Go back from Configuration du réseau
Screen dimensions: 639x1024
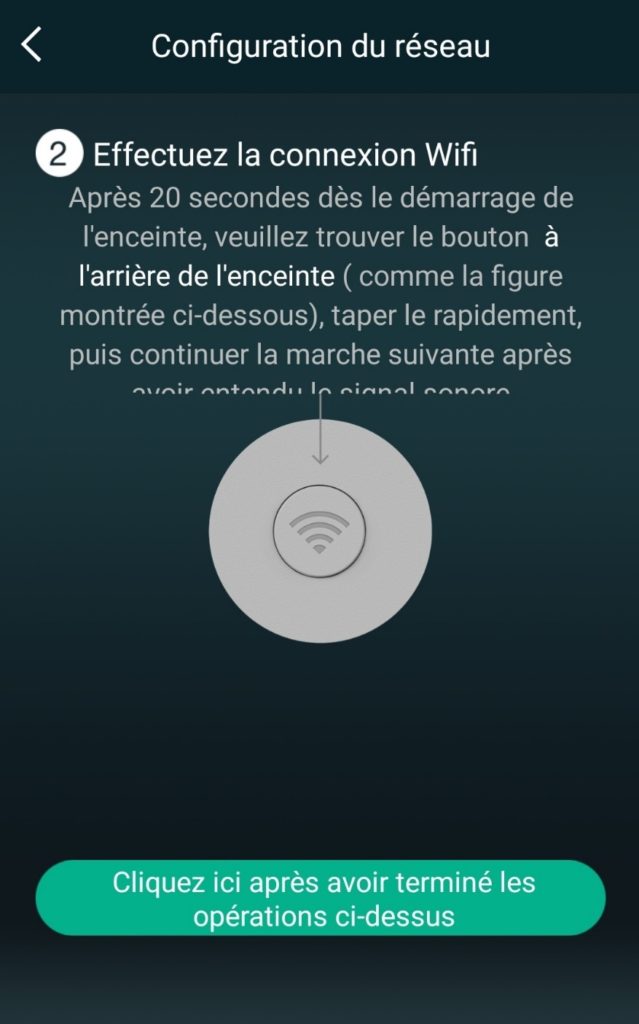tap(32, 45)
